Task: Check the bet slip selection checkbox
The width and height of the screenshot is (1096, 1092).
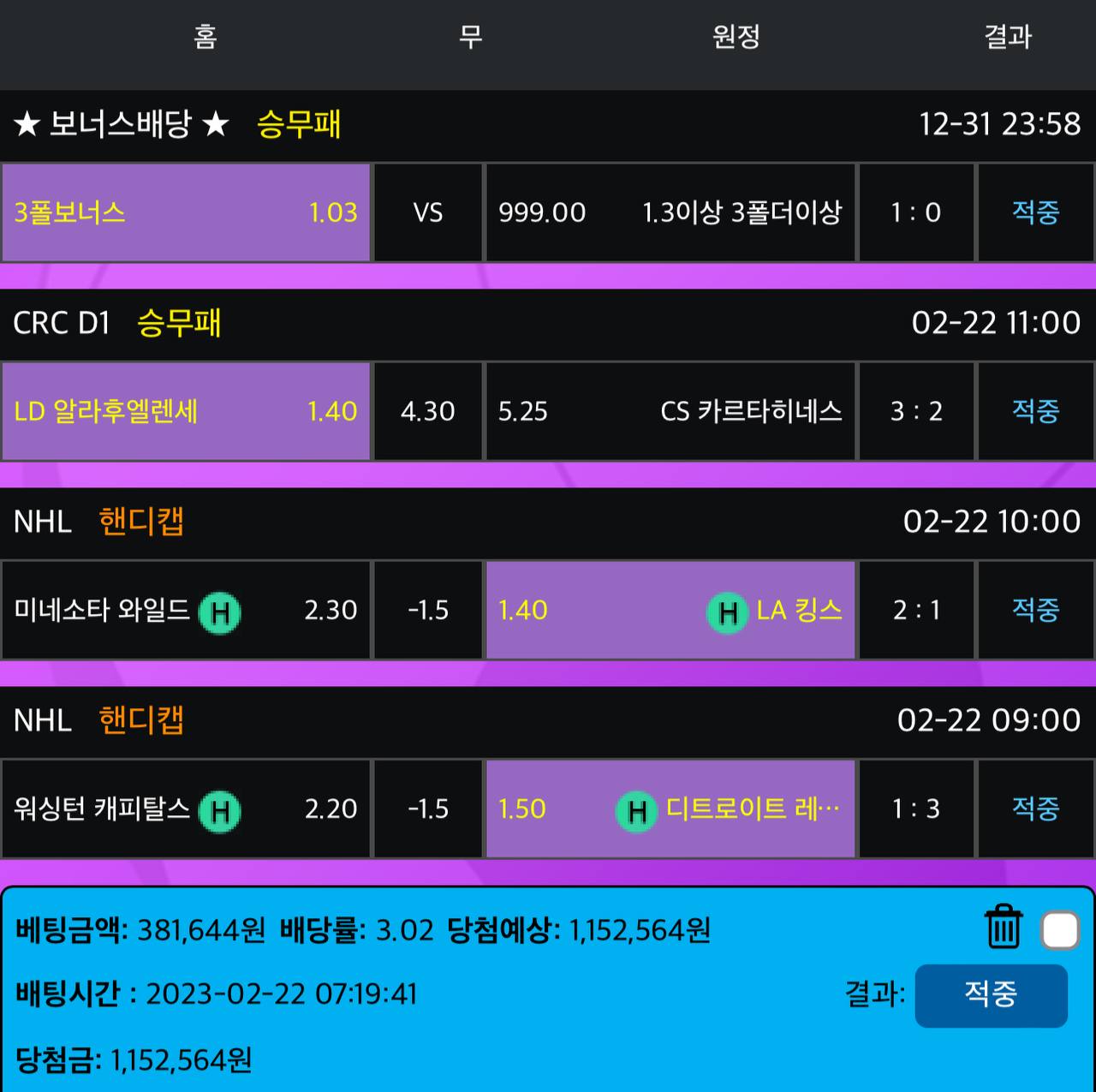Action: (1060, 930)
